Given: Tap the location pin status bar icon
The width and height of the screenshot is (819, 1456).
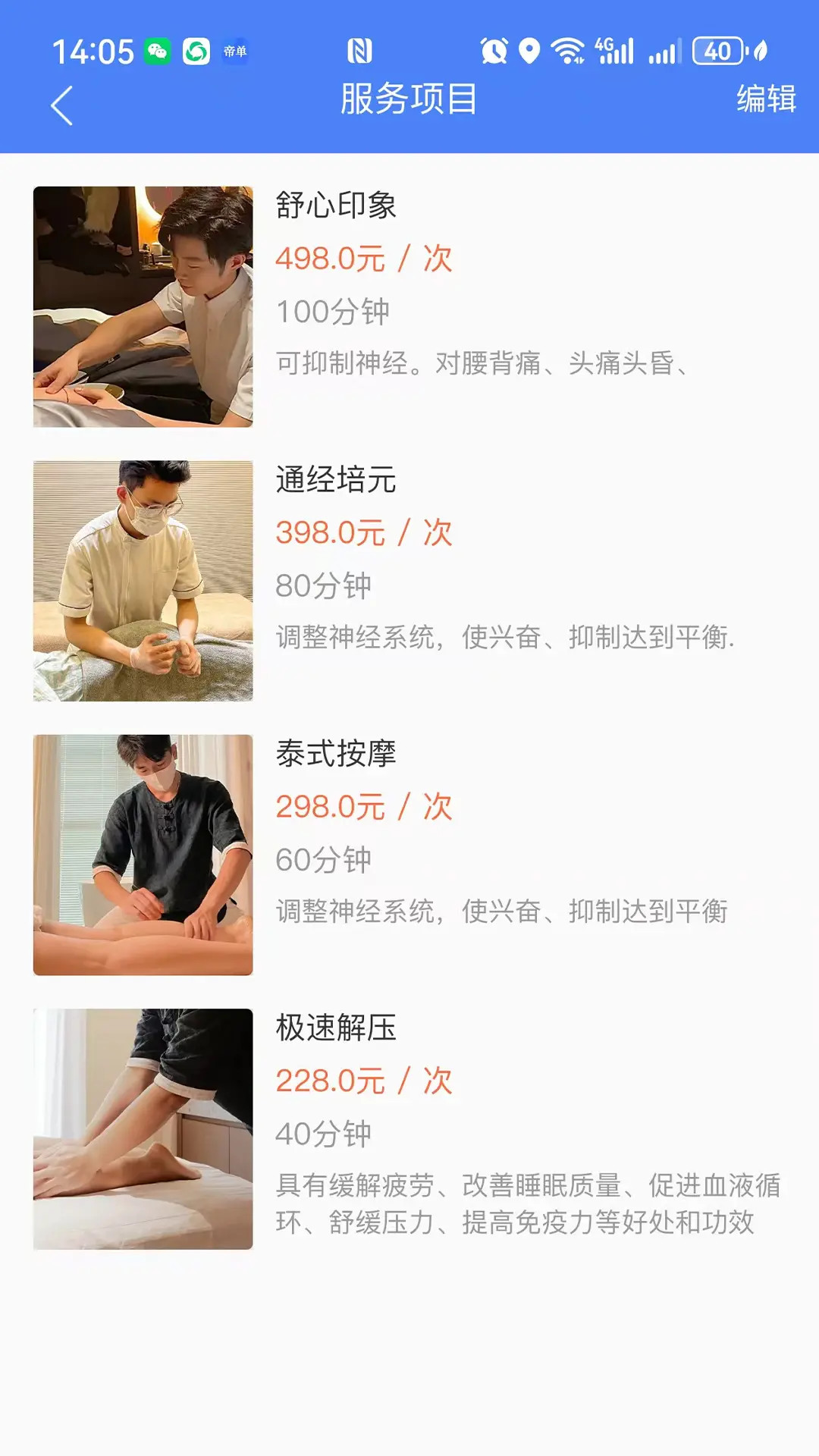Looking at the screenshot, I should point(529,51).
